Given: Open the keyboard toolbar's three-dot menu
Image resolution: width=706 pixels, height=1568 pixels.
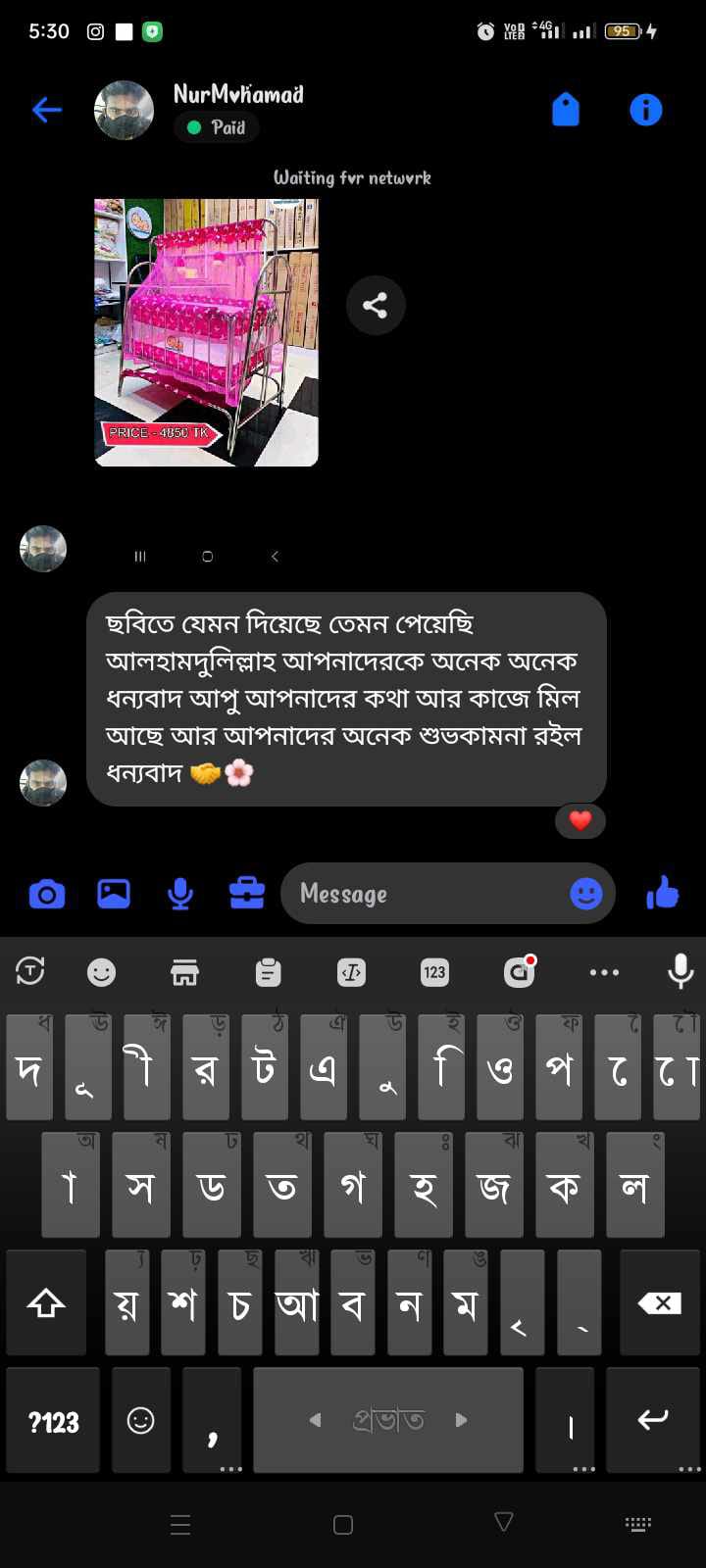Looking at the screenshot, I should (x=604, y=972).
